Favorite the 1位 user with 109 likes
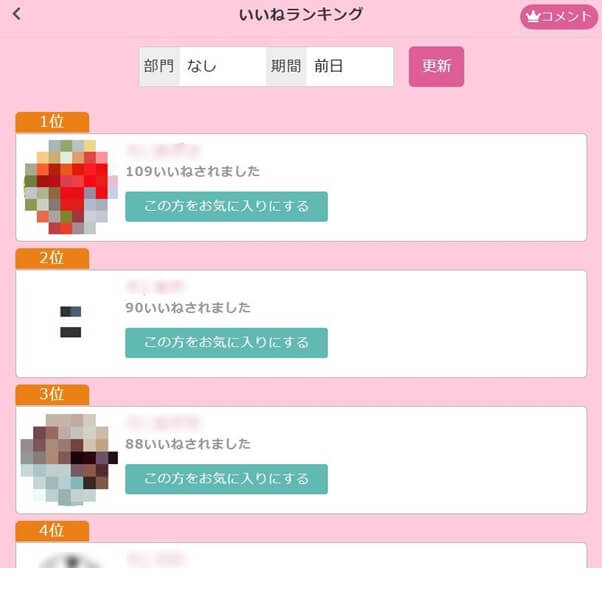Image resolution: width=602 pixels, height=592 pixels. pyautogui.click(x=226, y=206)
